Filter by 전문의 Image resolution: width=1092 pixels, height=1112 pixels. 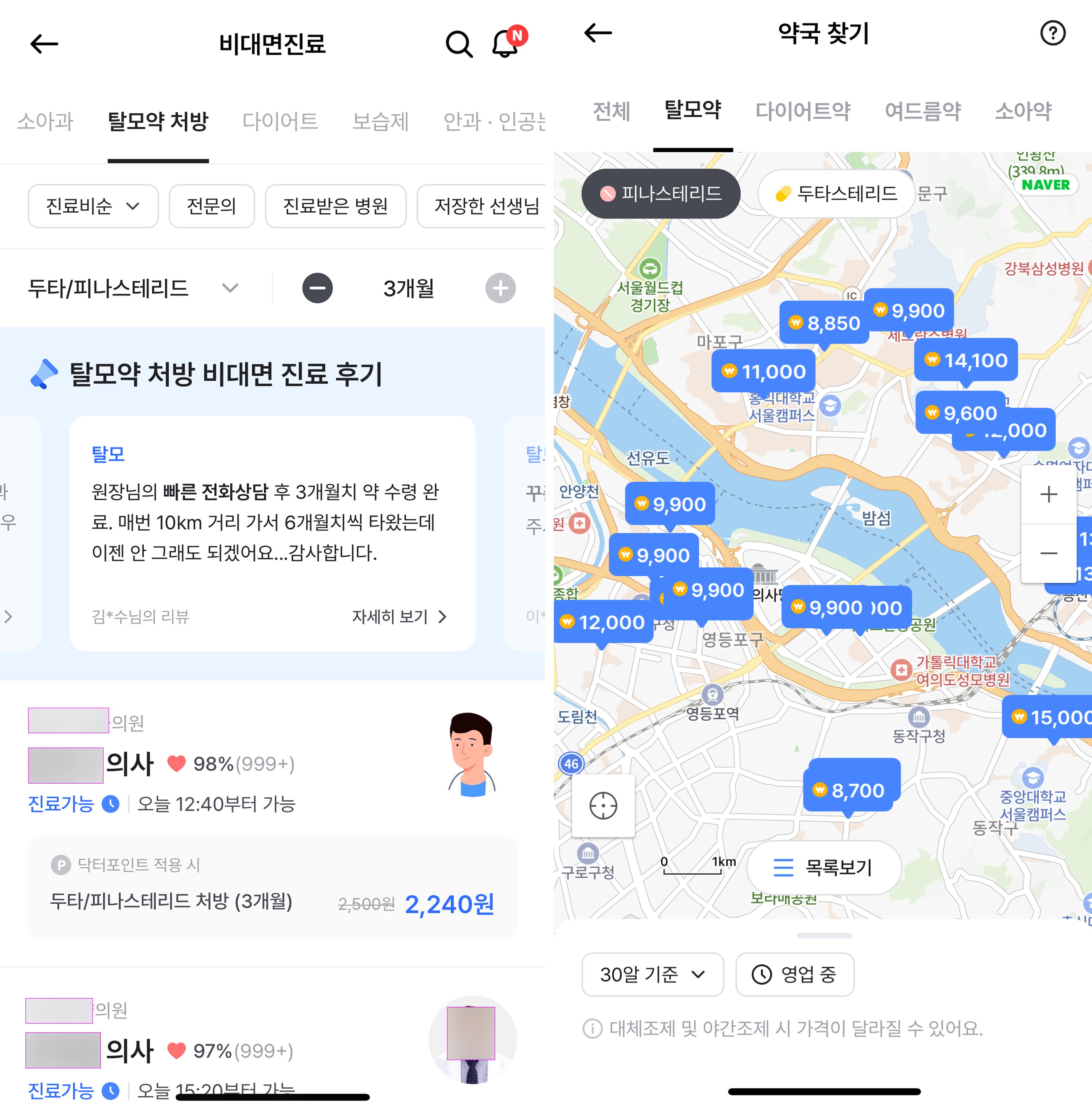(x=212, y=206)
